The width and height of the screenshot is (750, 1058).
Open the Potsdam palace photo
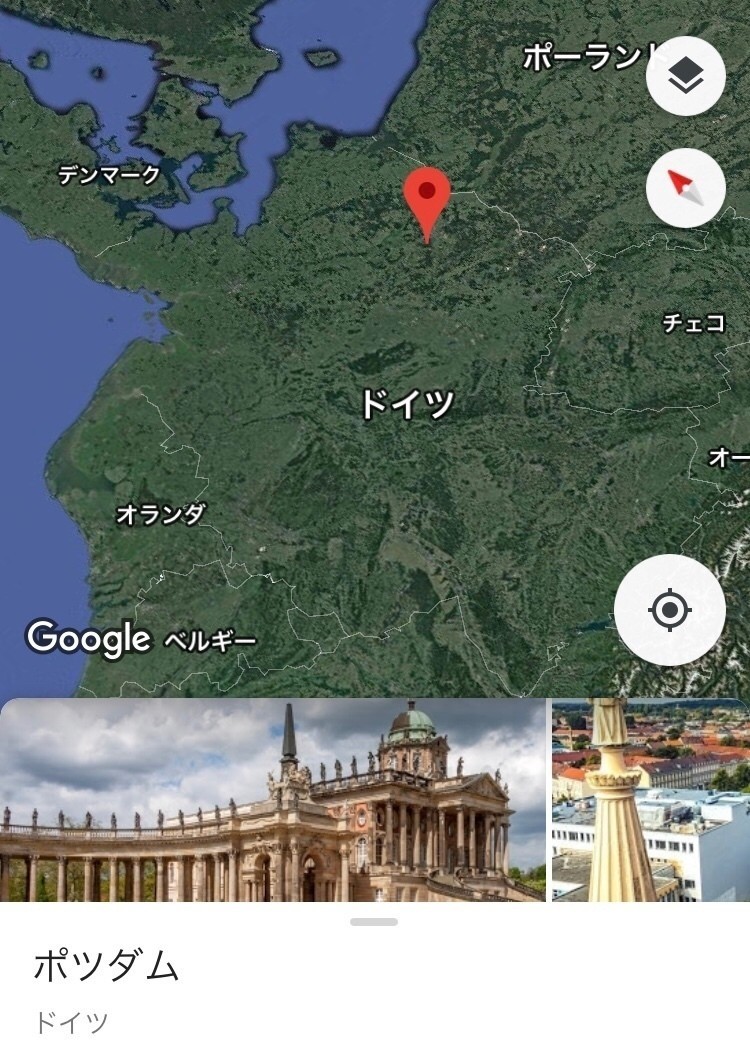pyautogui.click(x=272, y=800)
